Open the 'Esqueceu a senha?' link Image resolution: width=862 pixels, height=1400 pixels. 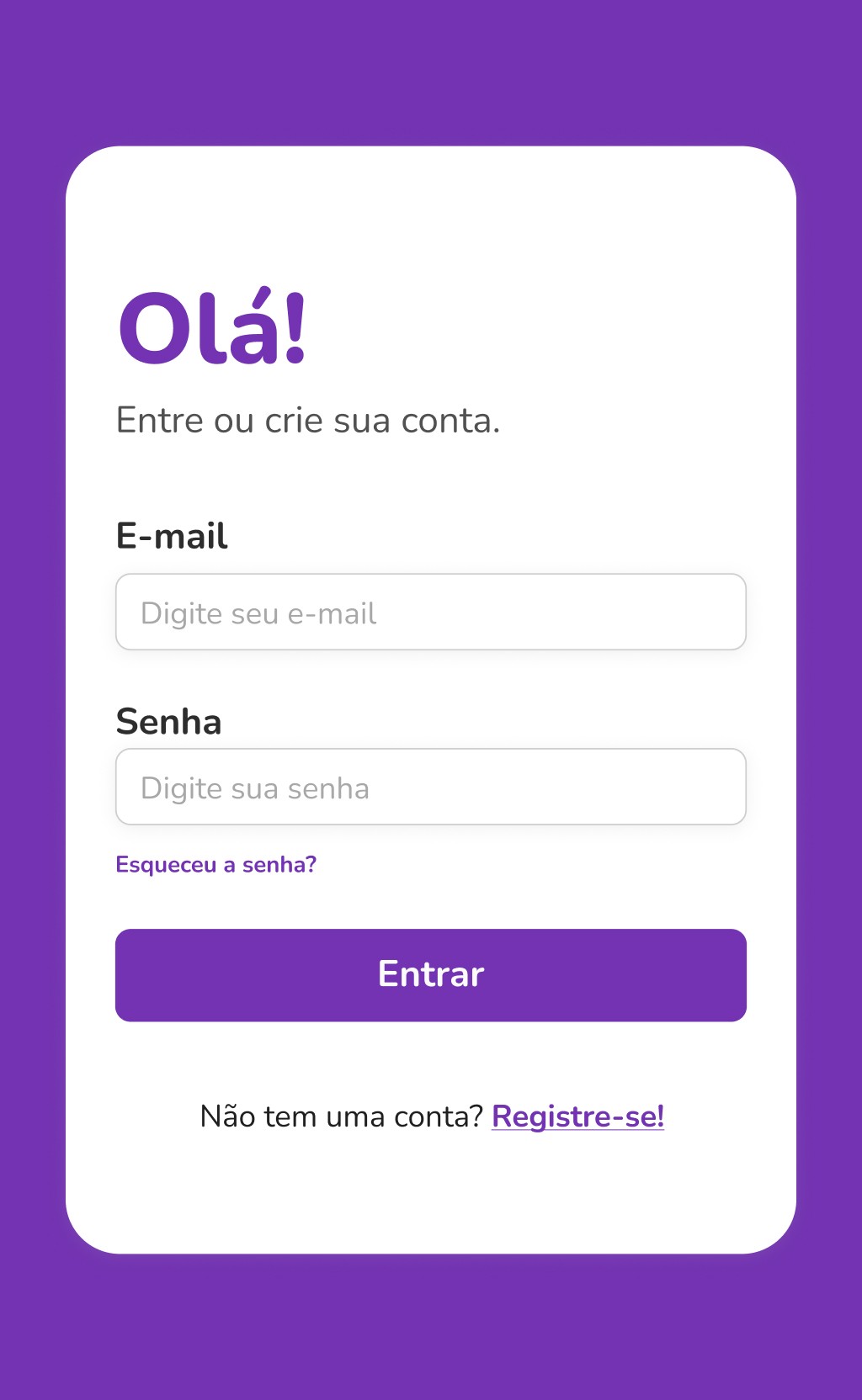point(216,863)
